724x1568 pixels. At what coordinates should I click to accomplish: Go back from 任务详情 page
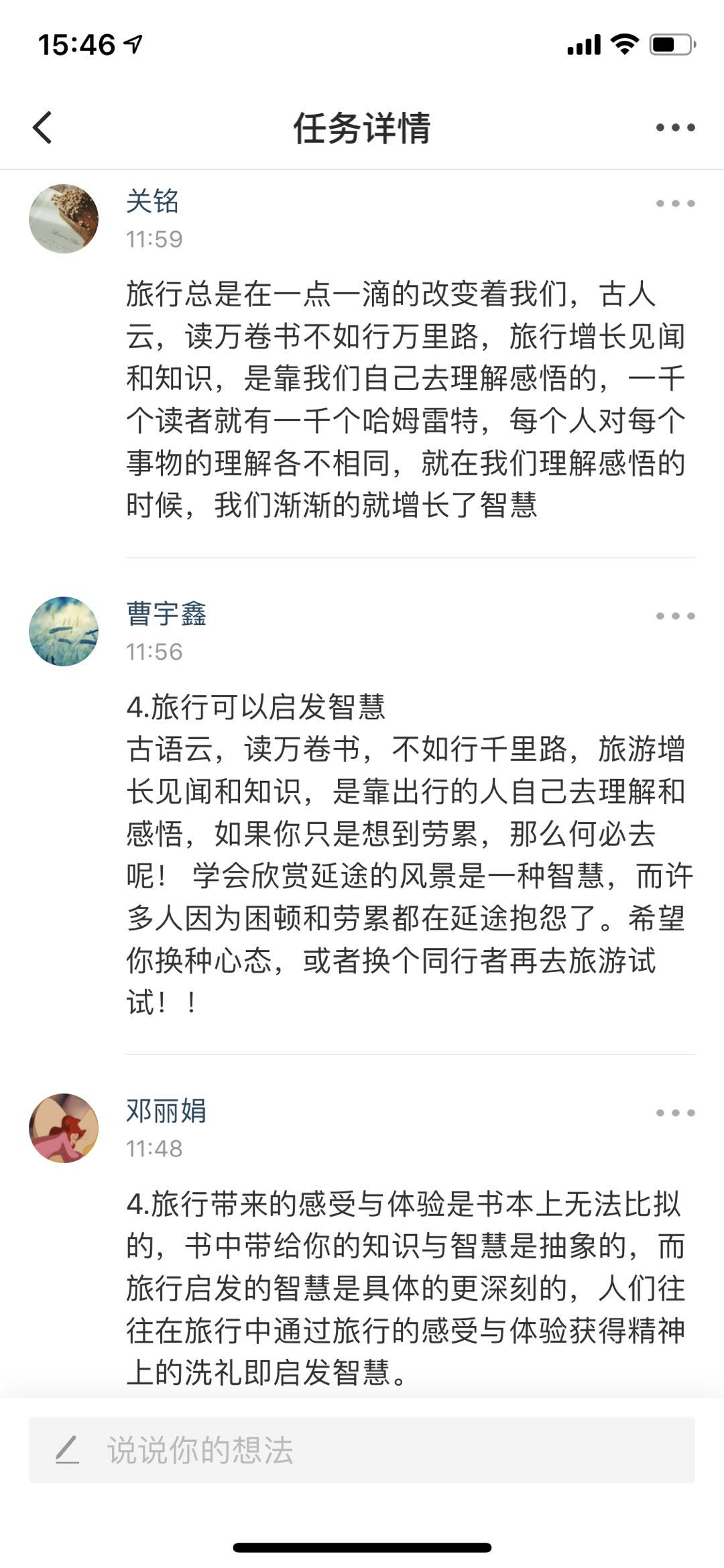42,127
